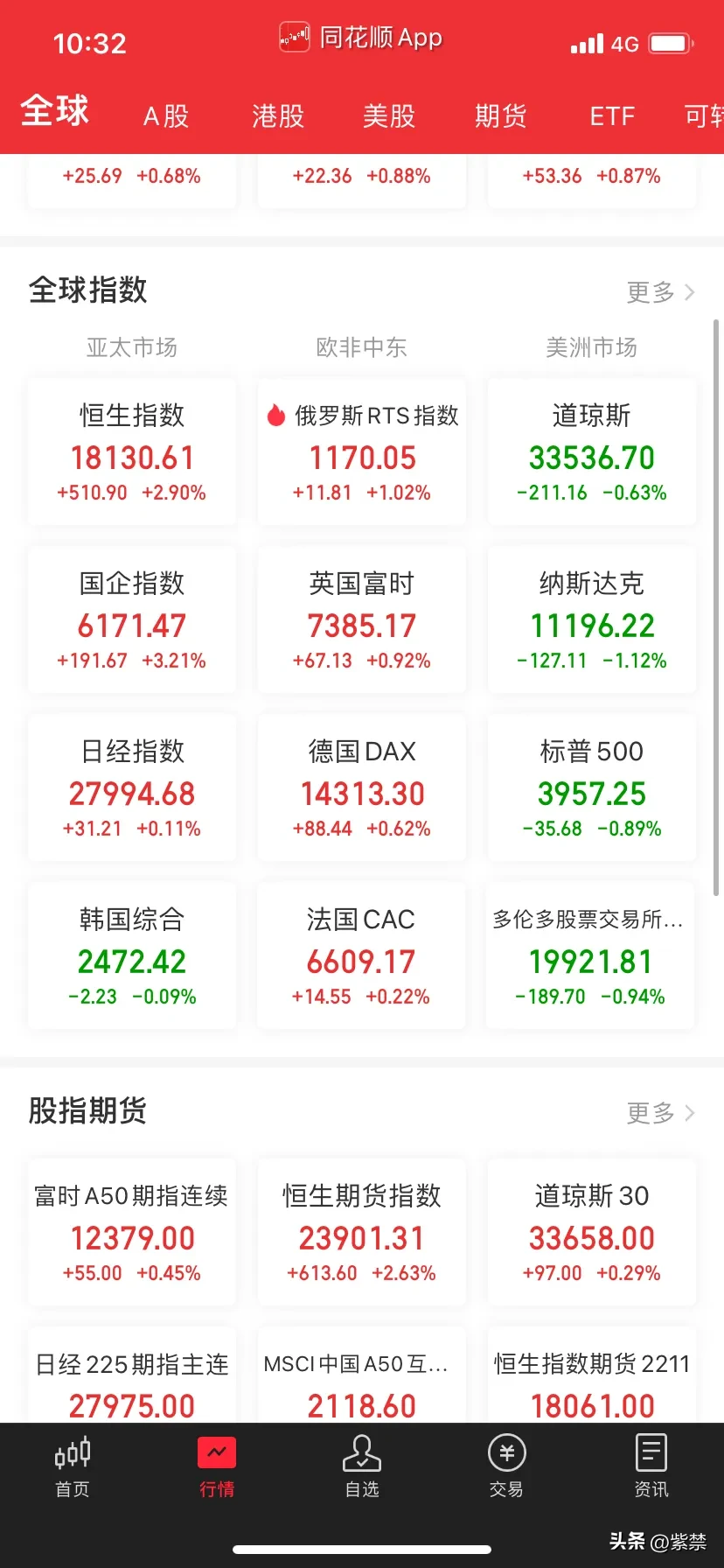Image resolution: width=724 pixels, height=1568 pixels.
Task: Switch to the 交易 bottom tab
Action: coord(506,1466)
